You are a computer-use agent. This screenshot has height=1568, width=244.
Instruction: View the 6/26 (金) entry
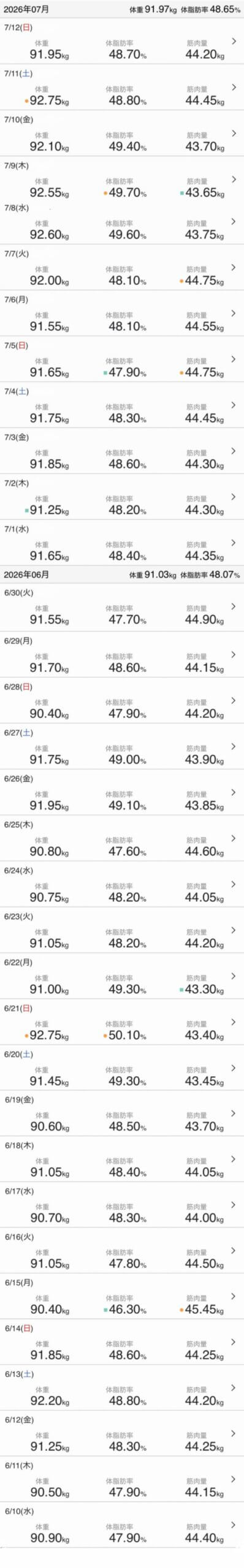click(122, 792)
